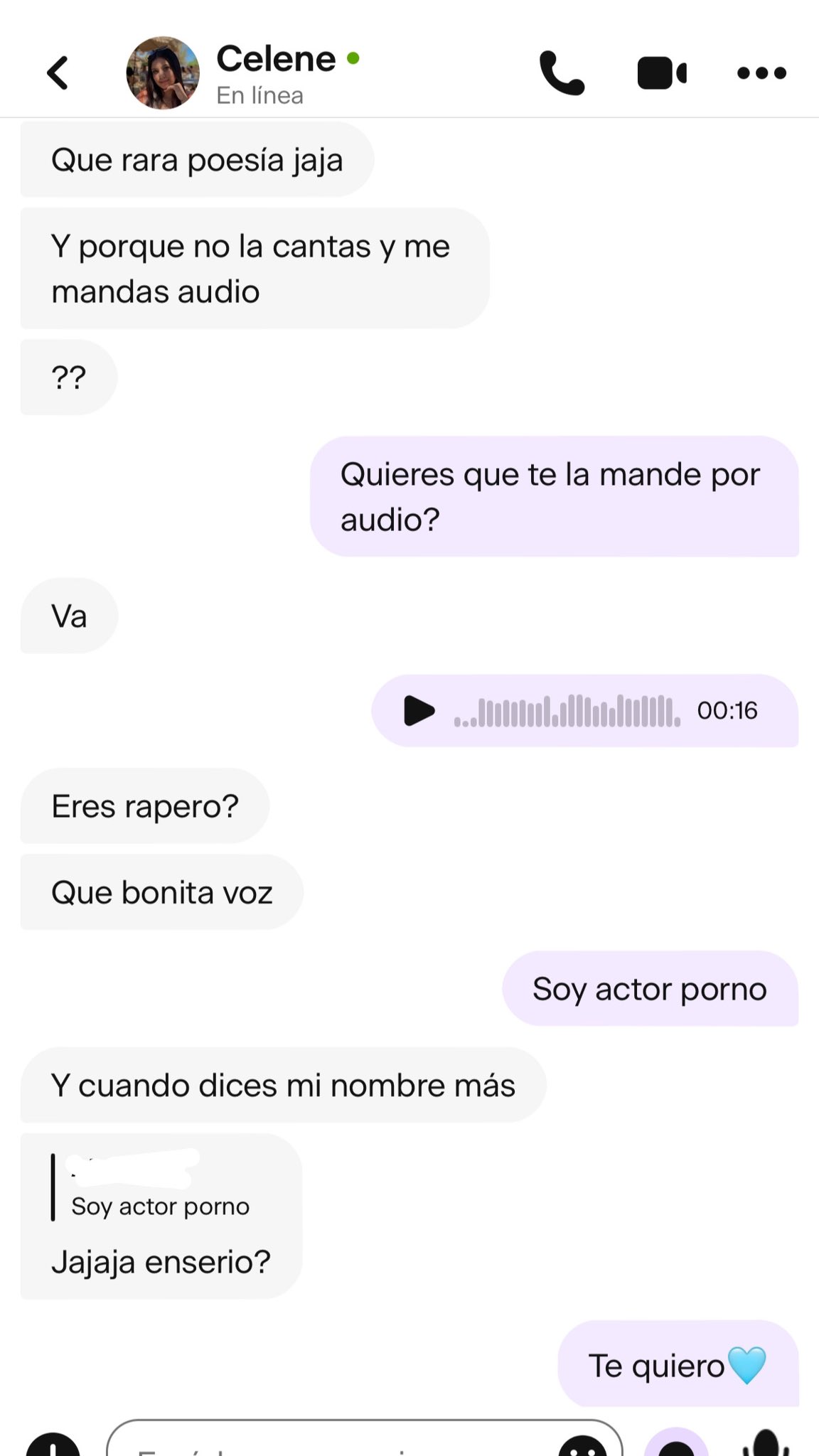Record a voice message with the microphone
Screen dimensions: 819x1456
coord(765,1443)
